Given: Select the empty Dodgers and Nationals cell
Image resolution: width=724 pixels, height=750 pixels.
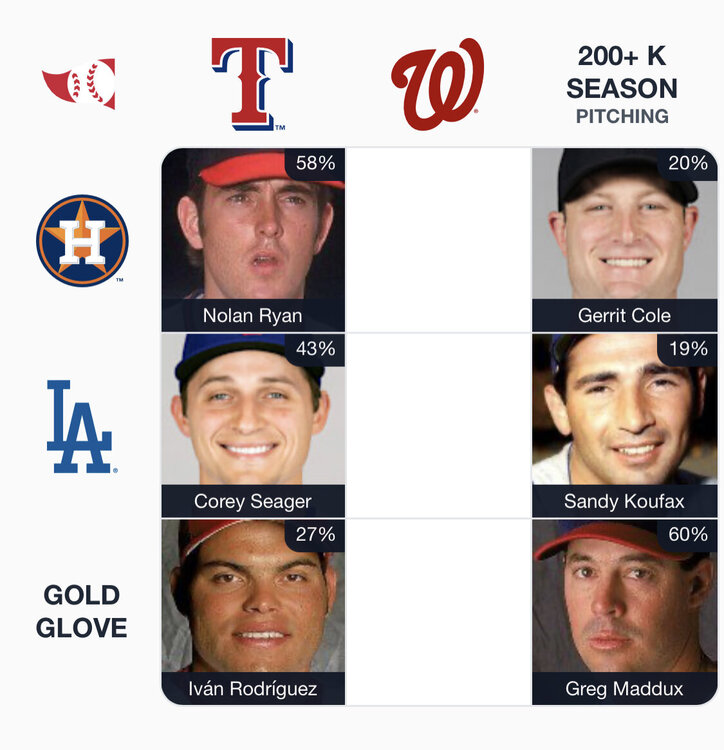Looking at the screenshot, I should (x=438, y=425).
